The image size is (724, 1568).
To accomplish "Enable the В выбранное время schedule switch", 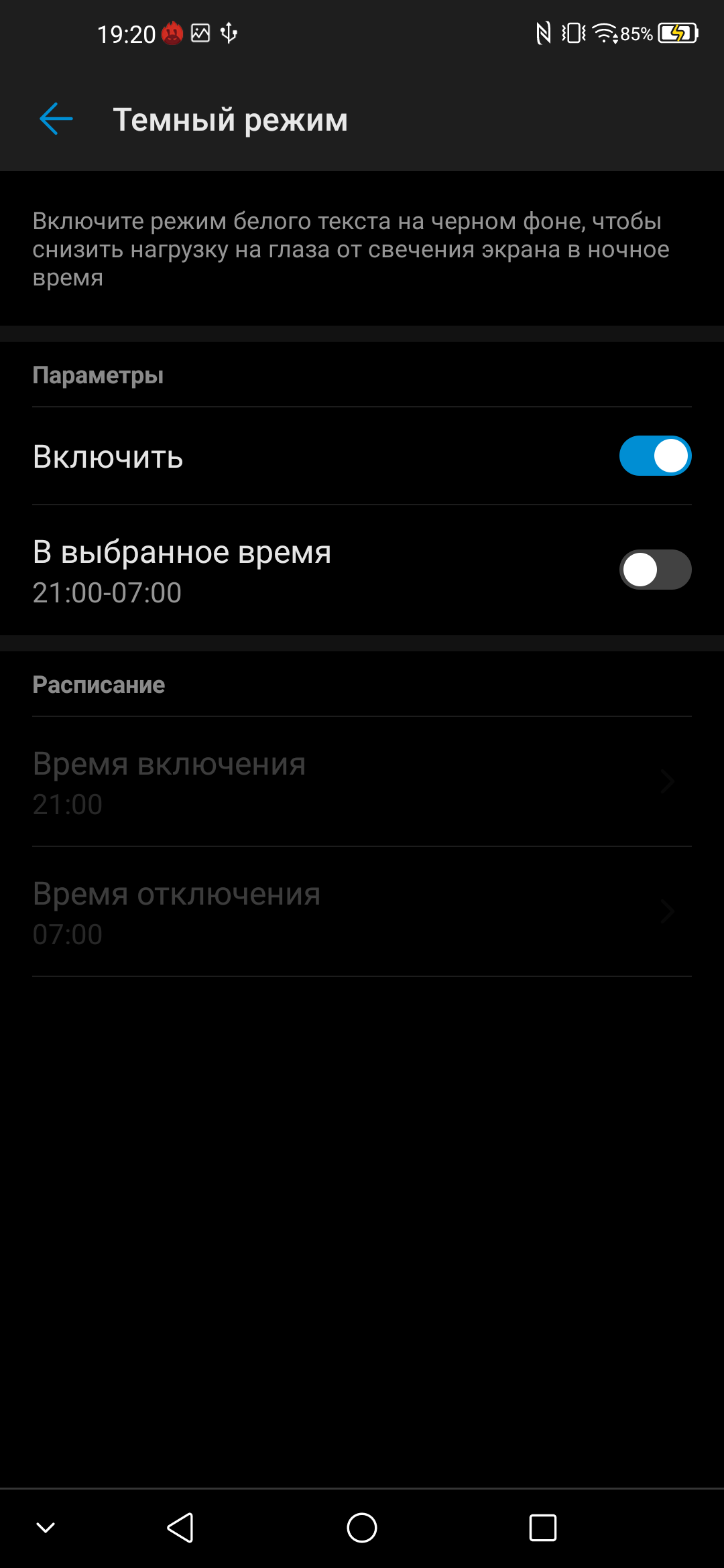I will point(655,570).
